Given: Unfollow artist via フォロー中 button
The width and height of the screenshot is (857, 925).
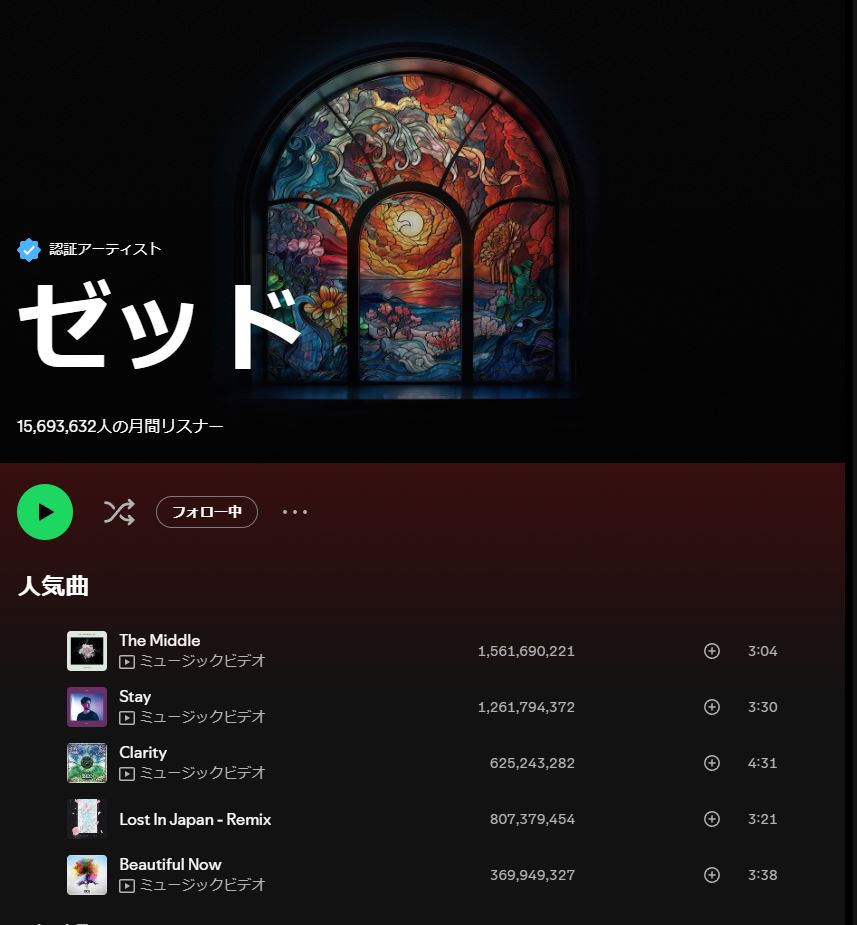Looking at the screenshot, I should [x=207, y=512].
